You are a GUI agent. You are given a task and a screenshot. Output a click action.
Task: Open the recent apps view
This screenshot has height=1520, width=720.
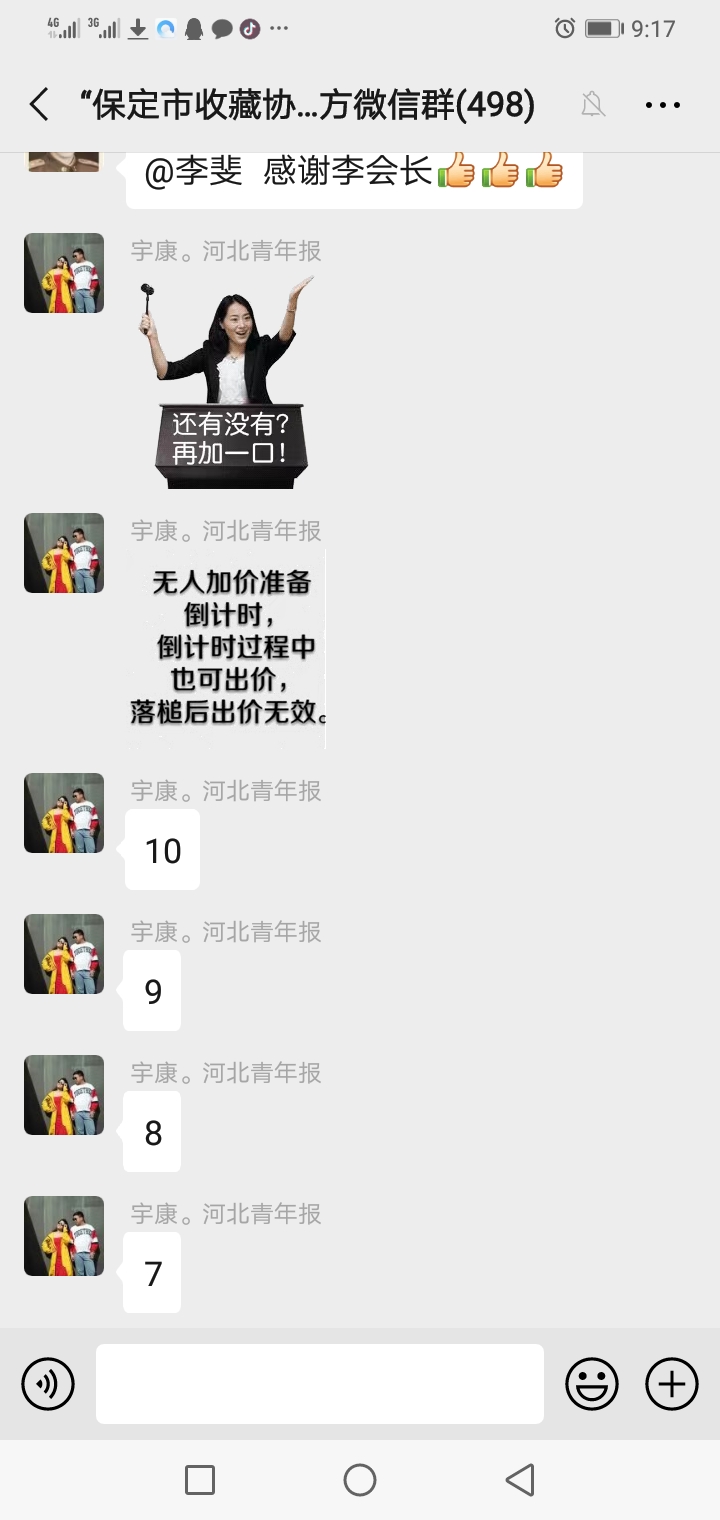200,1480
